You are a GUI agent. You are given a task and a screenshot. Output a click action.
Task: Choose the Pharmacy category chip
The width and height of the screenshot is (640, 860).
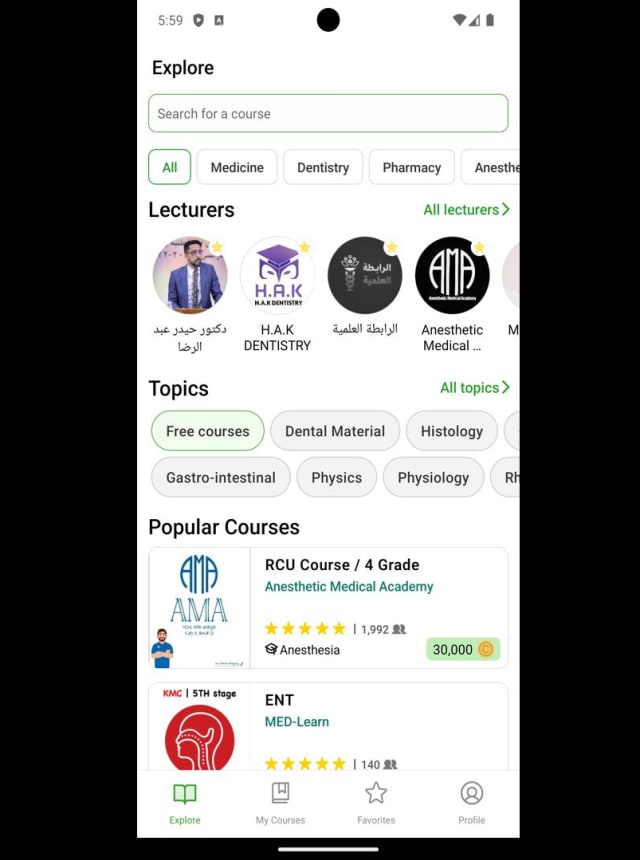(411, 167)
